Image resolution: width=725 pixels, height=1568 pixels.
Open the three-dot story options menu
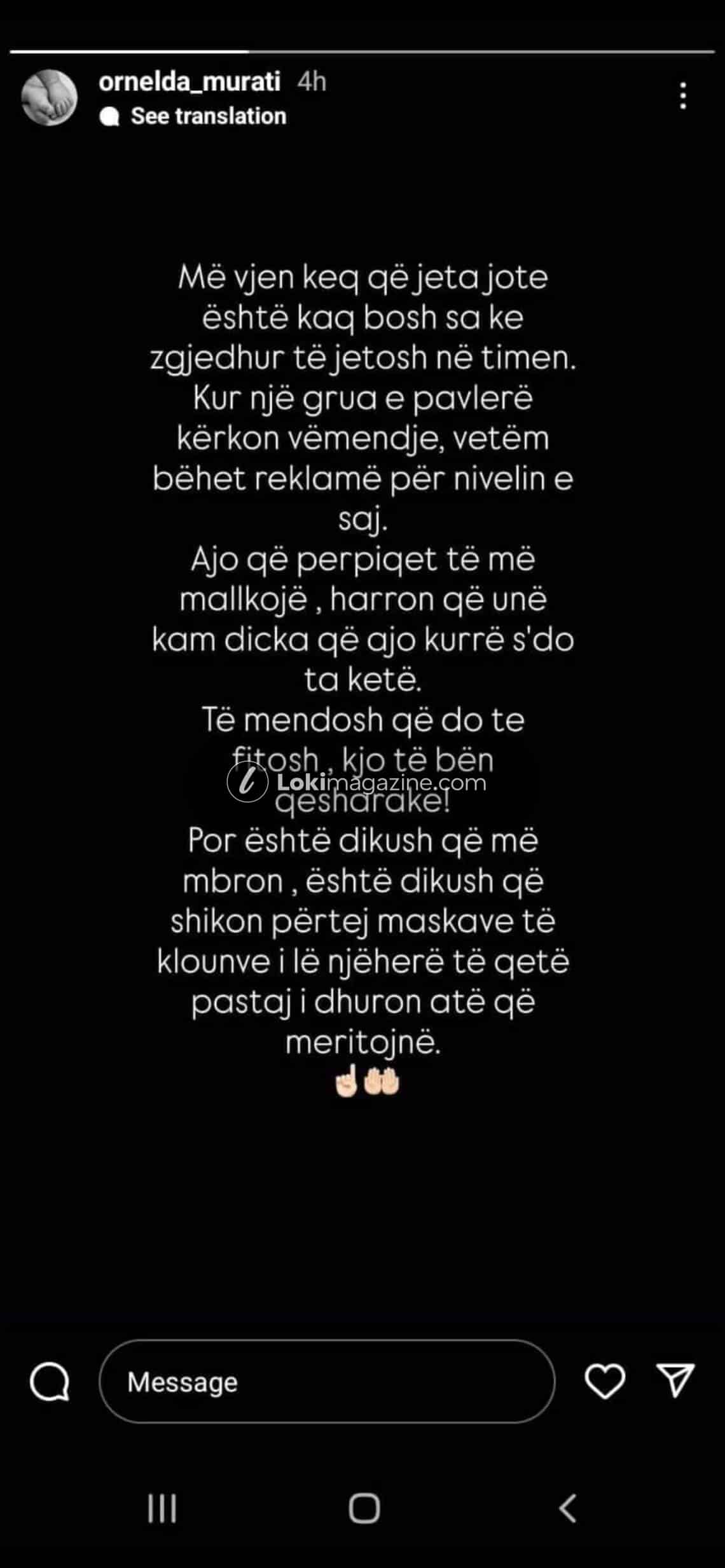tap(682, 96)
